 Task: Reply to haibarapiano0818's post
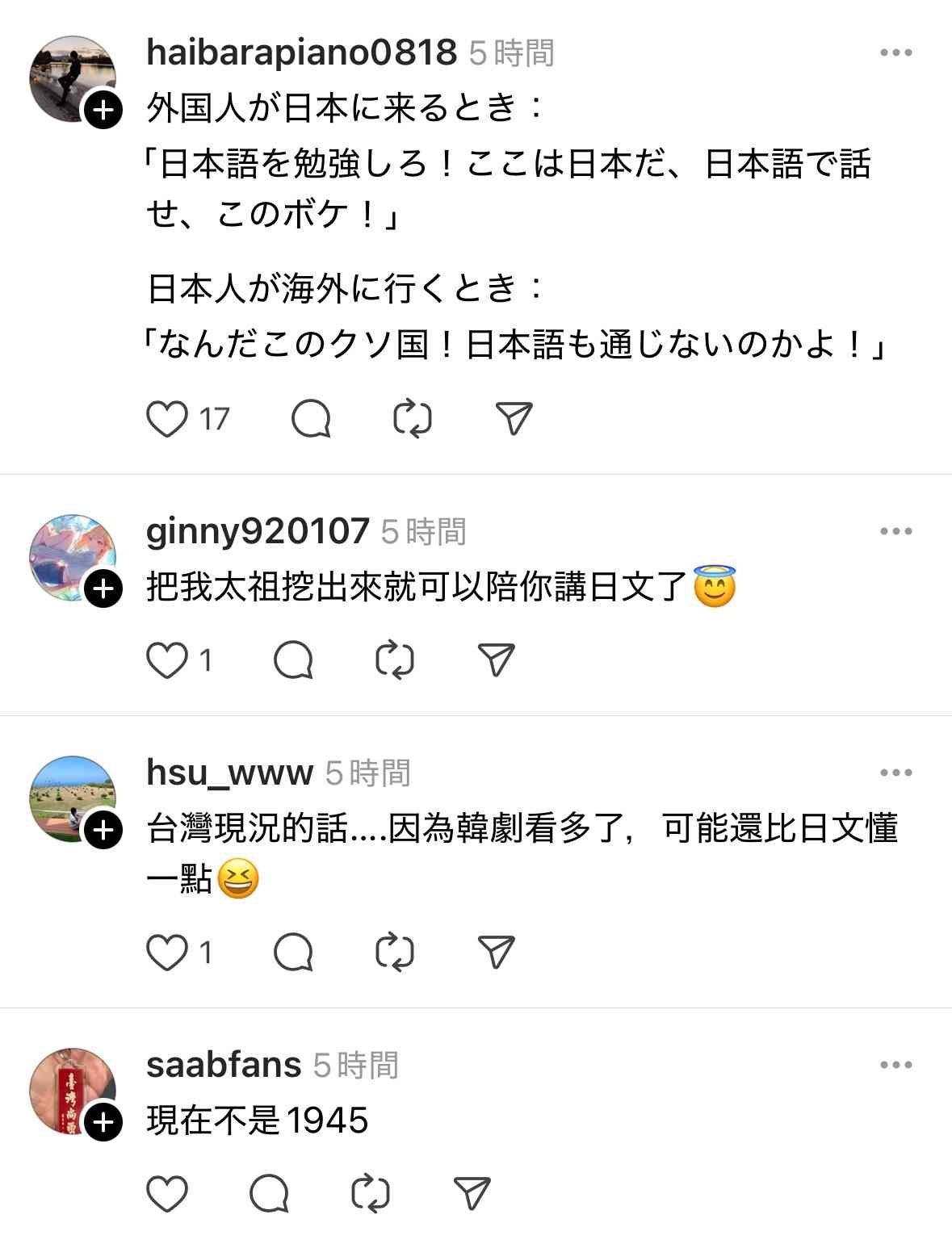tap(311, 420)
